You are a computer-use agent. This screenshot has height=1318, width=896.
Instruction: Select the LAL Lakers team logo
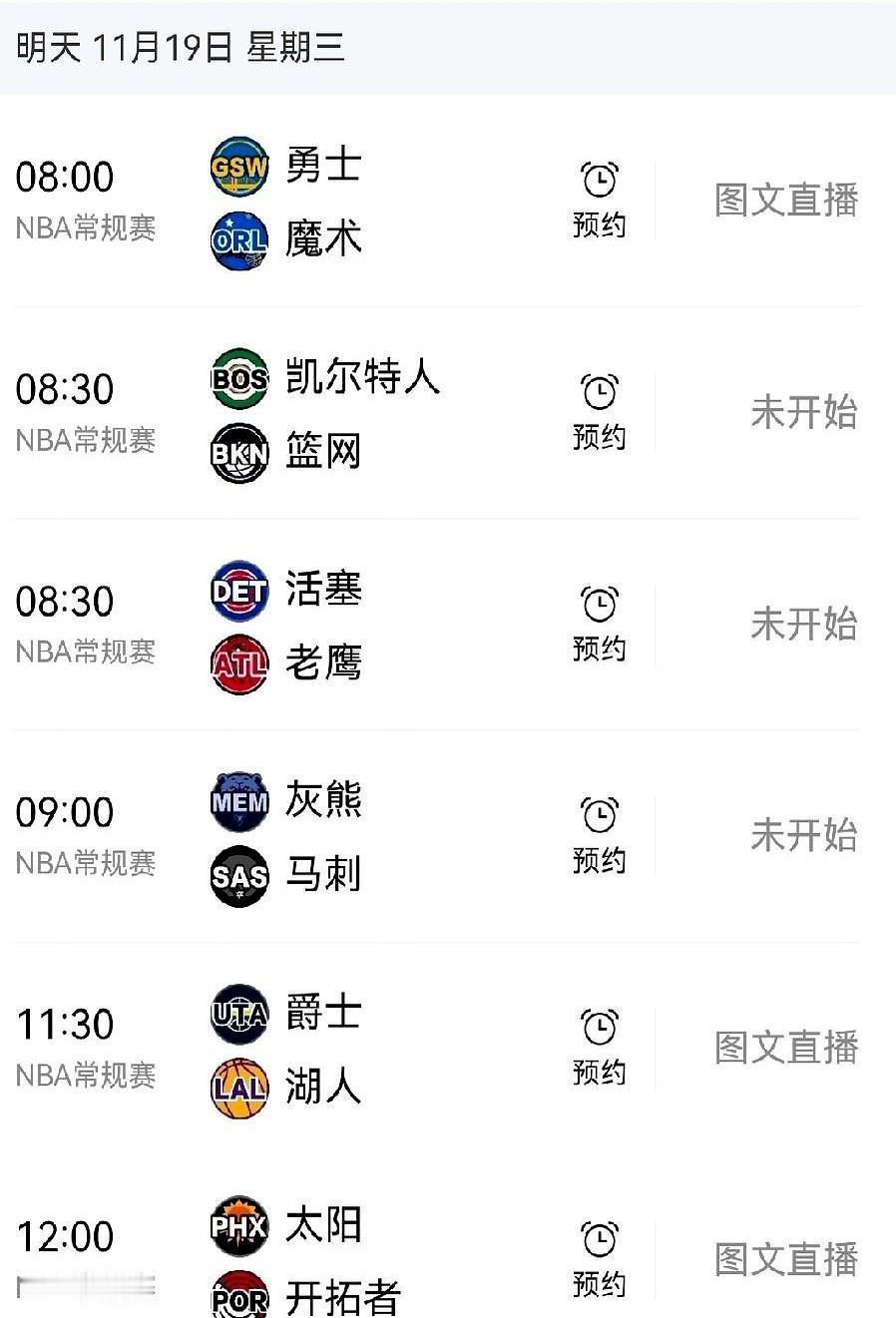(x=239, y=1088)
